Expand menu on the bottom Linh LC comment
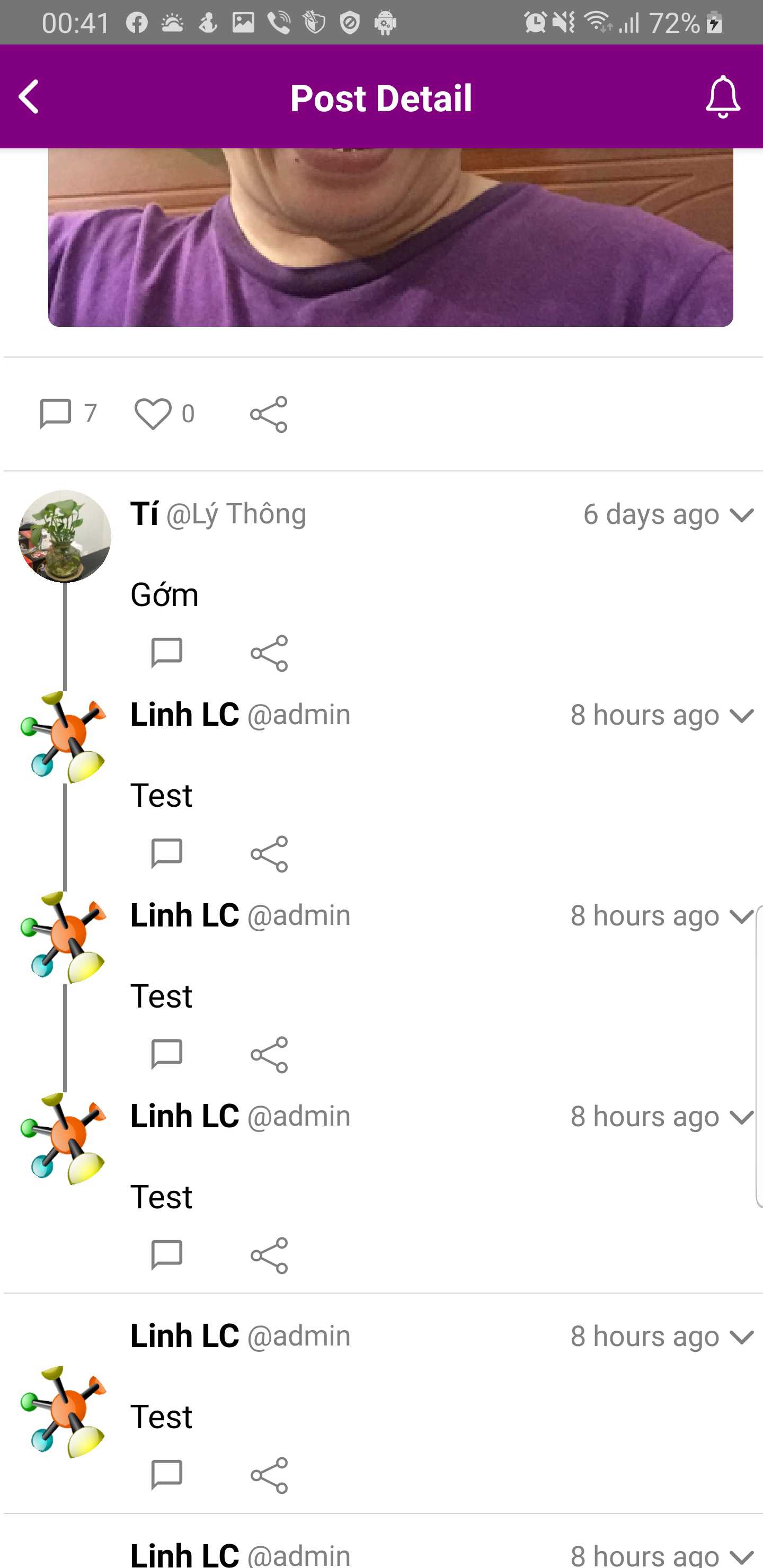Image resolution: width=763 pixels, height=1568 pixels. coord(740,1338)
